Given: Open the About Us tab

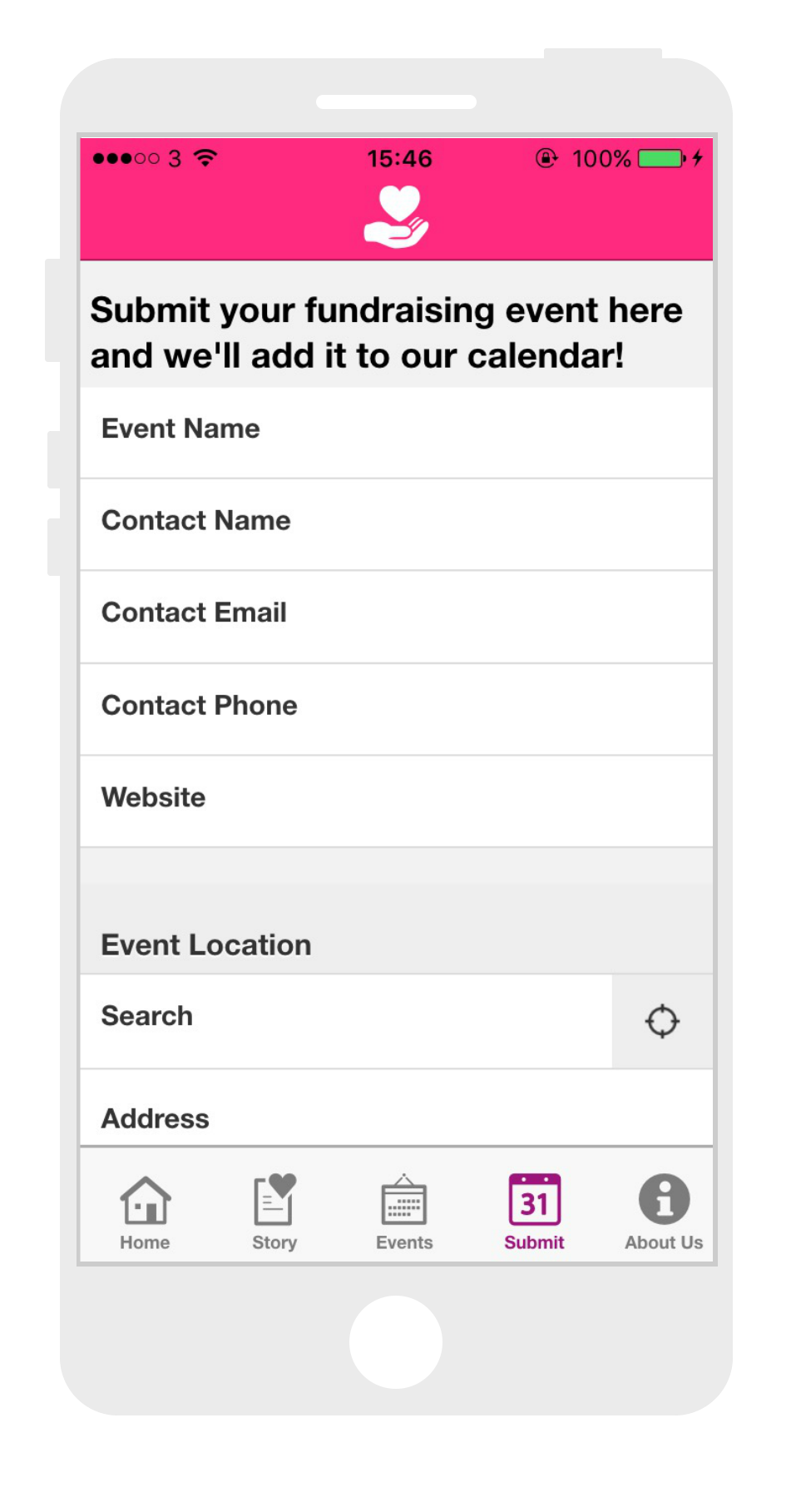Looking at the screenshot, I should (664, 1212).
